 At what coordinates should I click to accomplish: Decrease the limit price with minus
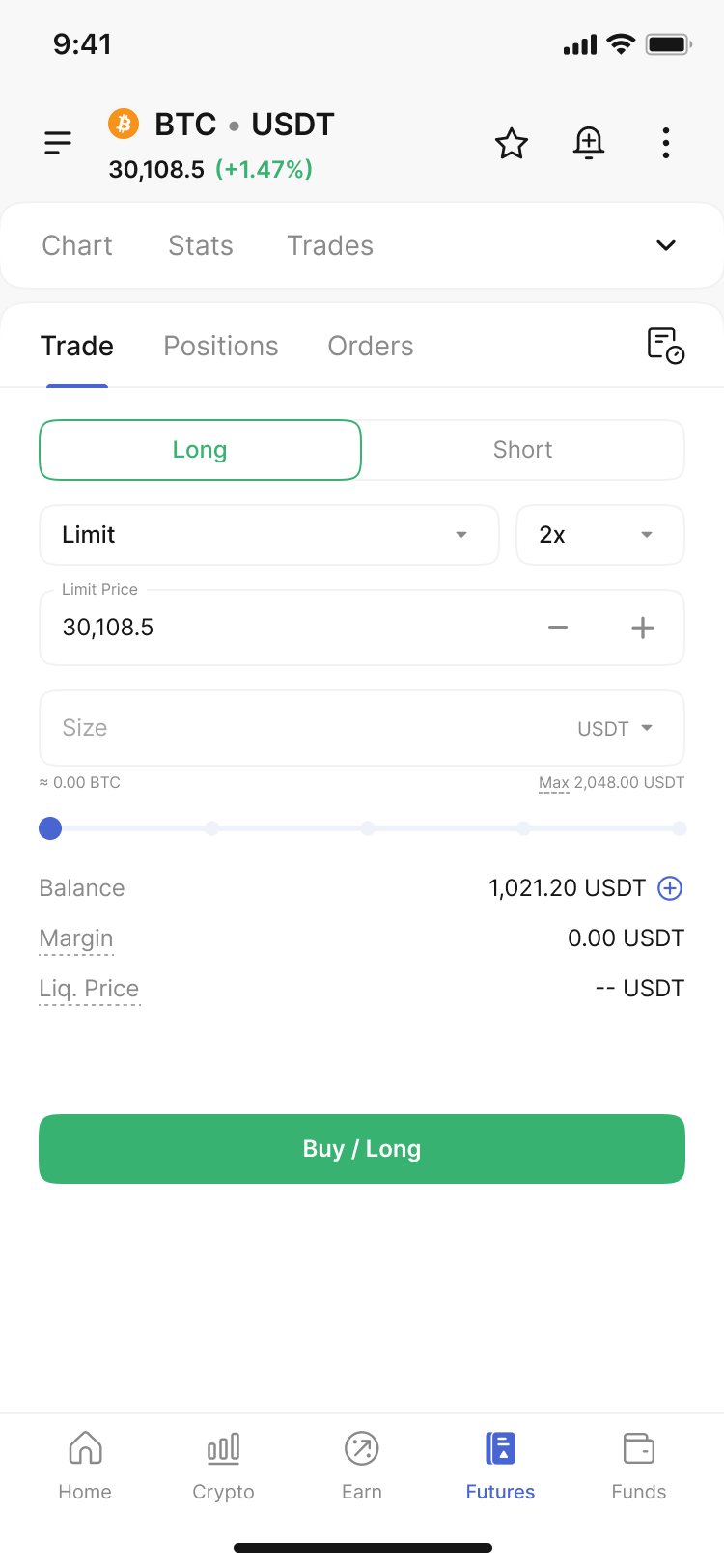(558, 628)
